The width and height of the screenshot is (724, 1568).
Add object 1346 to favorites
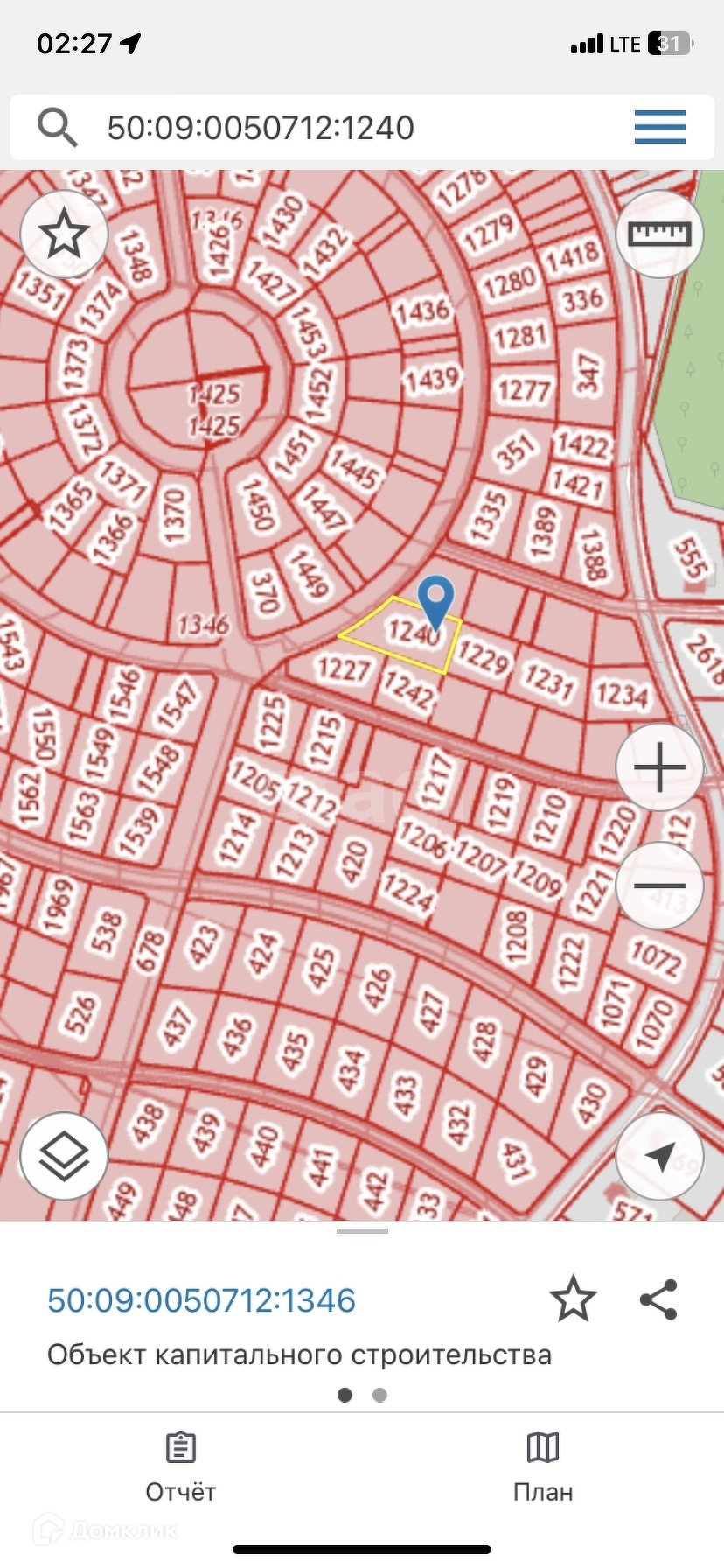click(x=573, y=1298)
